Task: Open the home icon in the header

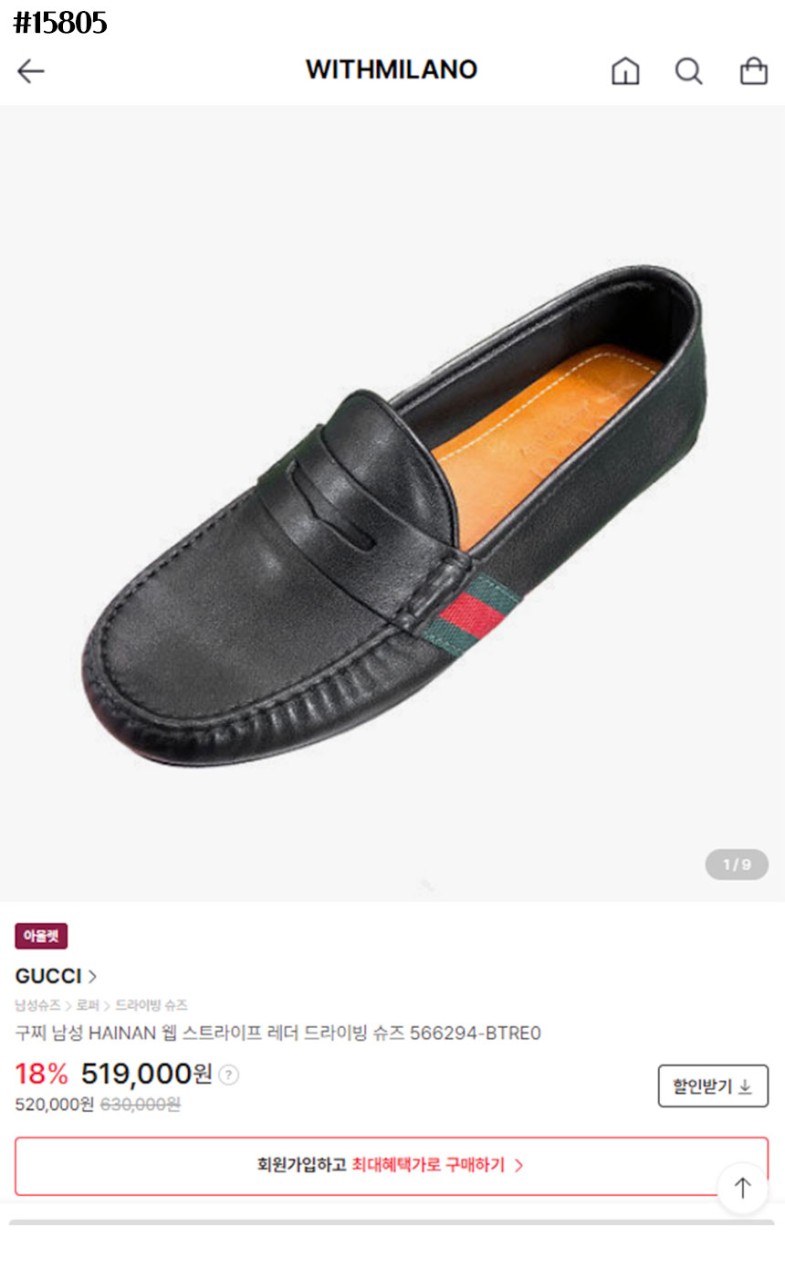Action: pyautogui.click(x=625, y=71)
